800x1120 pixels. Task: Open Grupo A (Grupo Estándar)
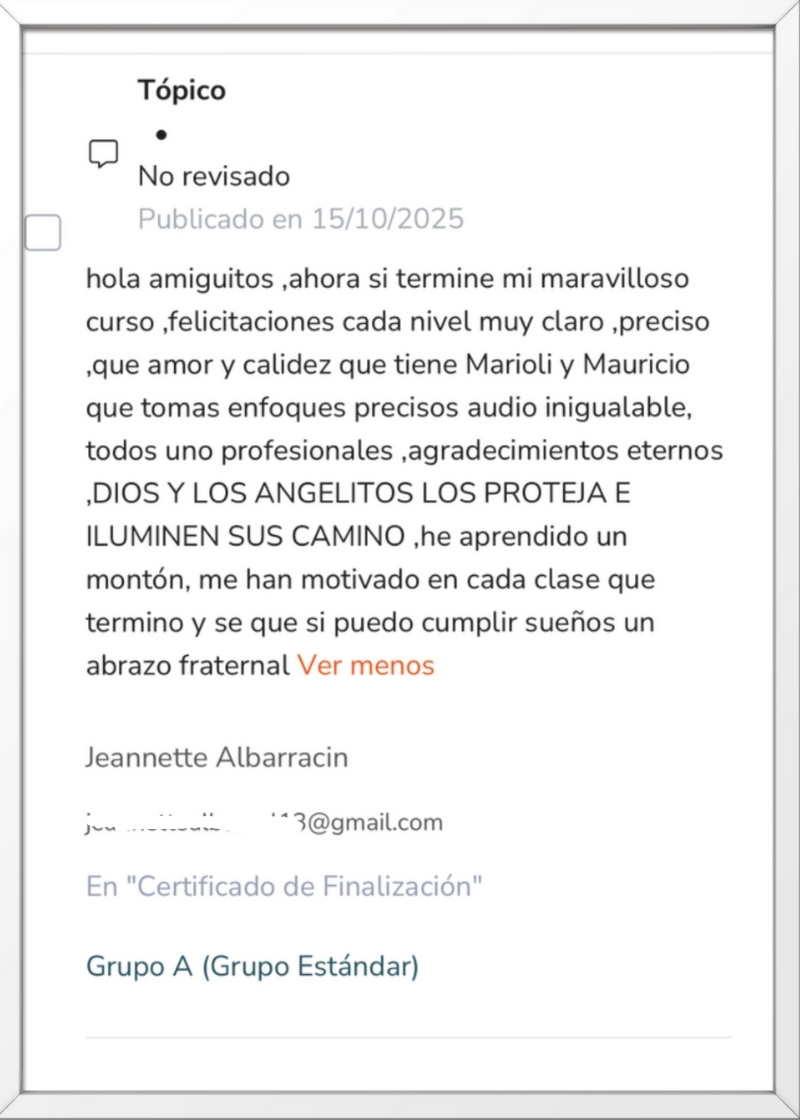click(x=252, y=966)
